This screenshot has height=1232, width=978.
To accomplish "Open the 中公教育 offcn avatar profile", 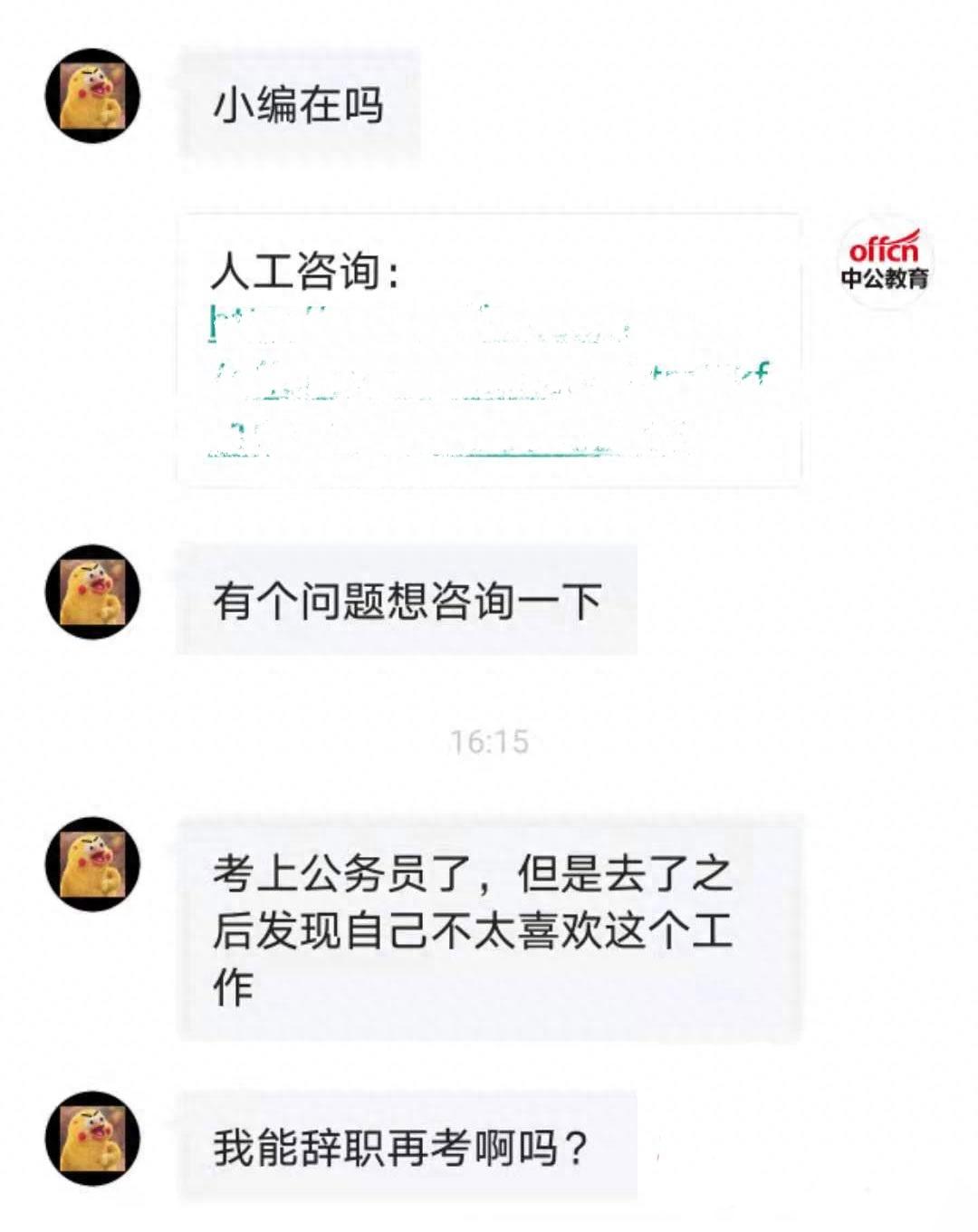I will coord(884,262).
